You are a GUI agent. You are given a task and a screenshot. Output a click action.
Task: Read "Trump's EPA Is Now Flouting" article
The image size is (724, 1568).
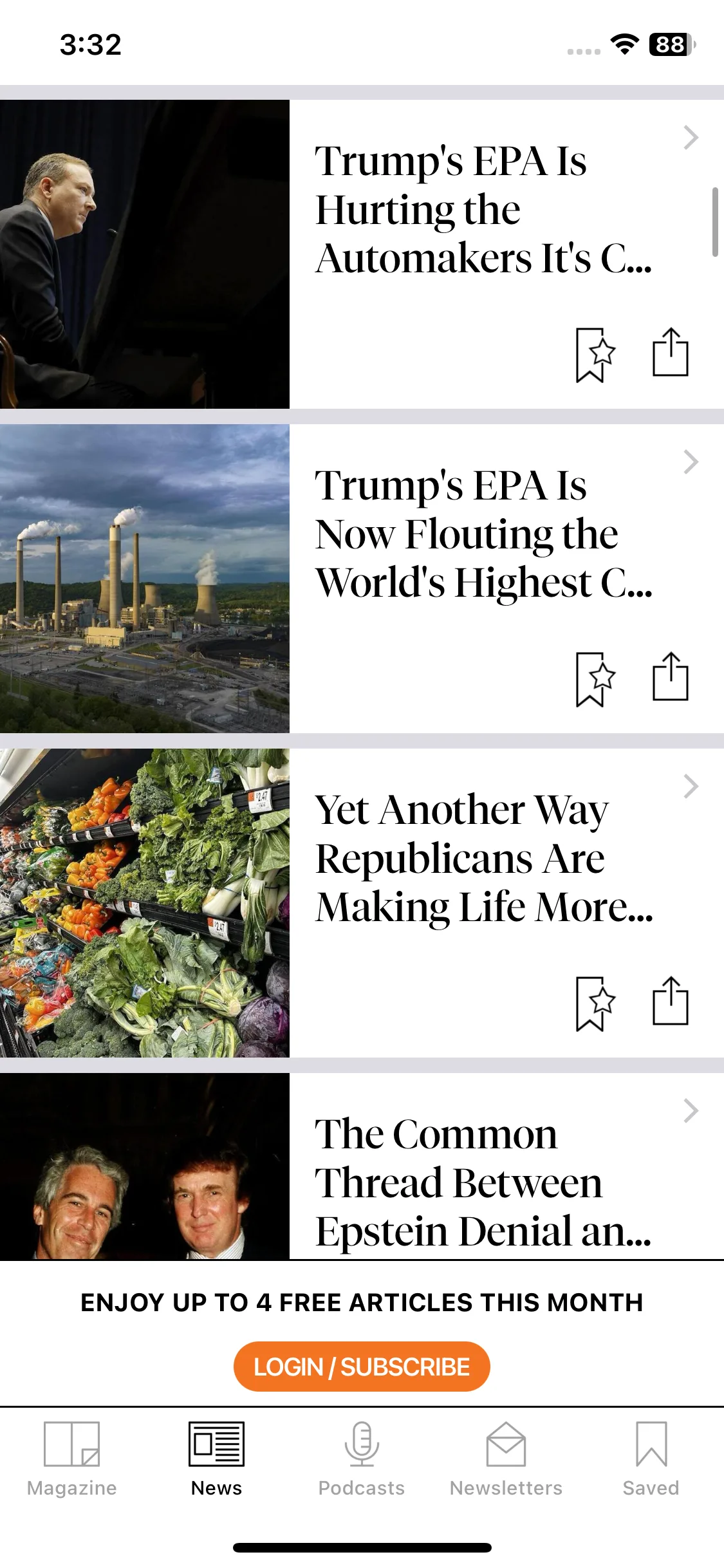[483, 534]
